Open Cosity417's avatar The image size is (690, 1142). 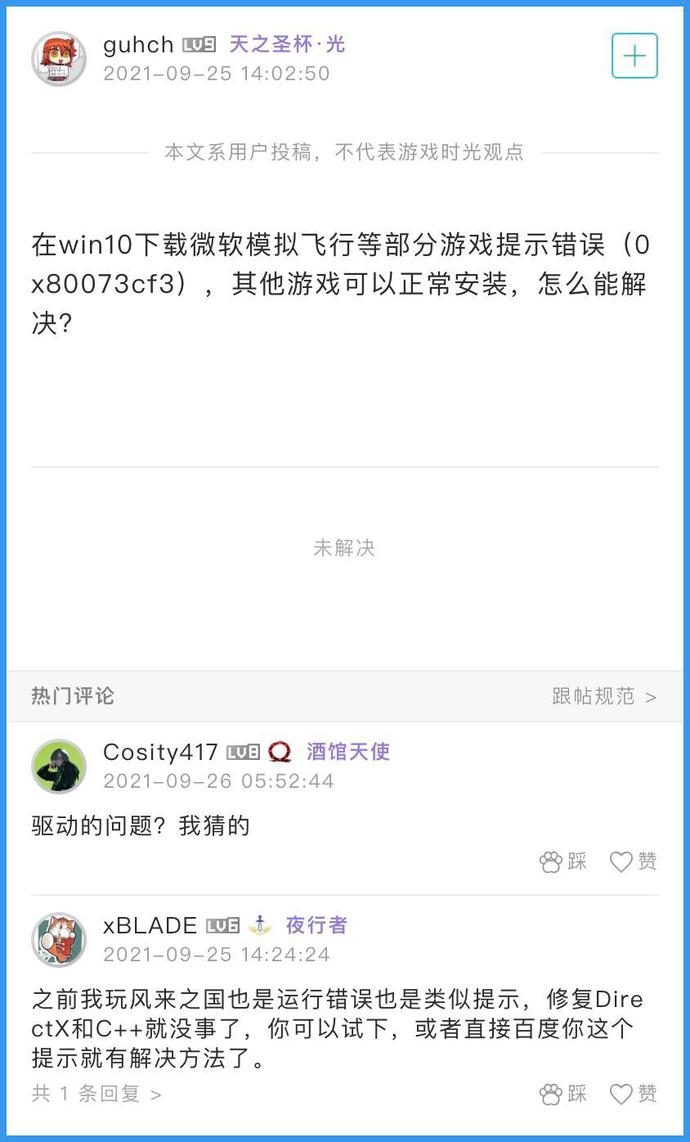pos(59,766)
